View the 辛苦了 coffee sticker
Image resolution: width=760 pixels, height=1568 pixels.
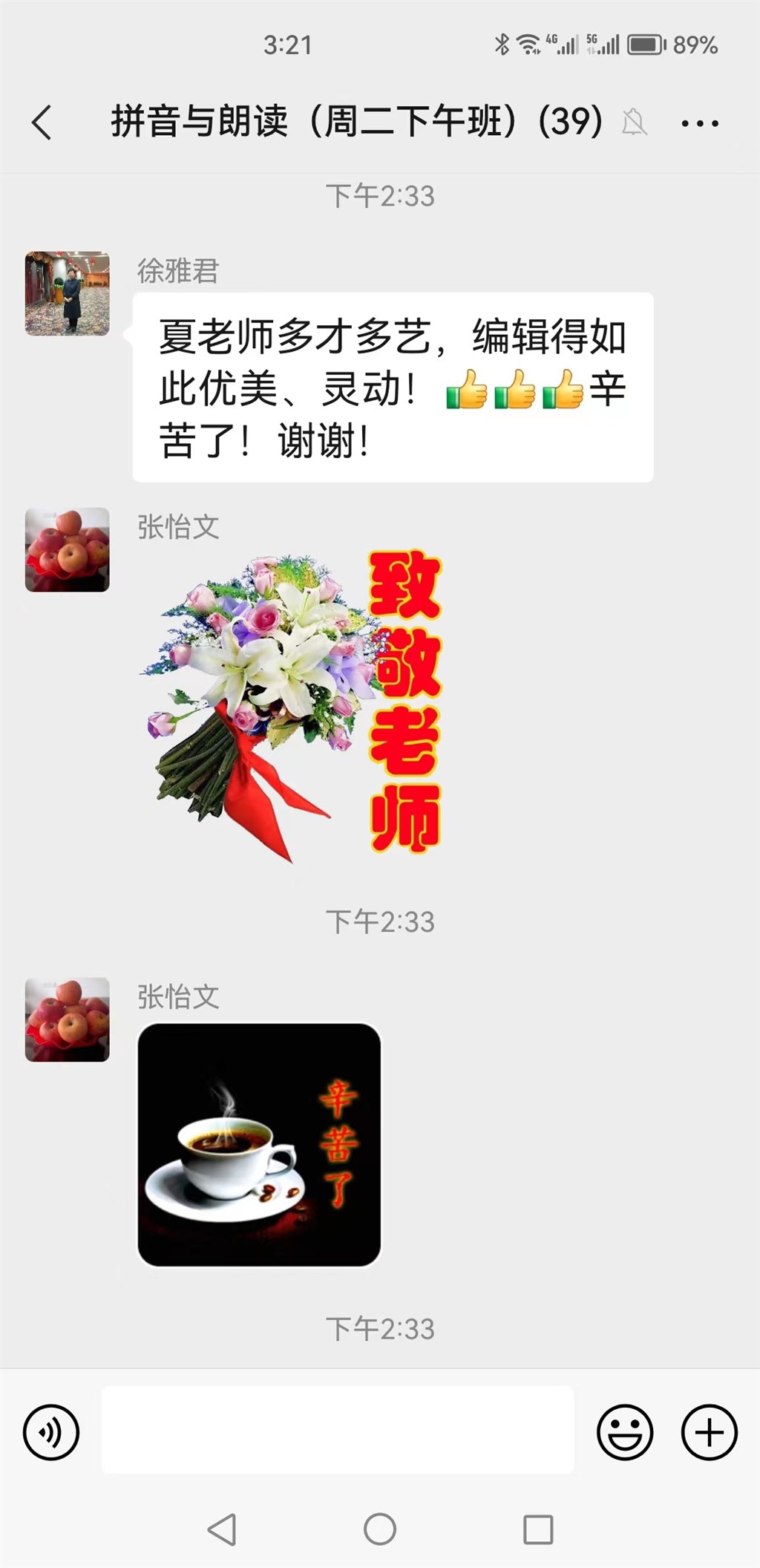pos(259,1144)
